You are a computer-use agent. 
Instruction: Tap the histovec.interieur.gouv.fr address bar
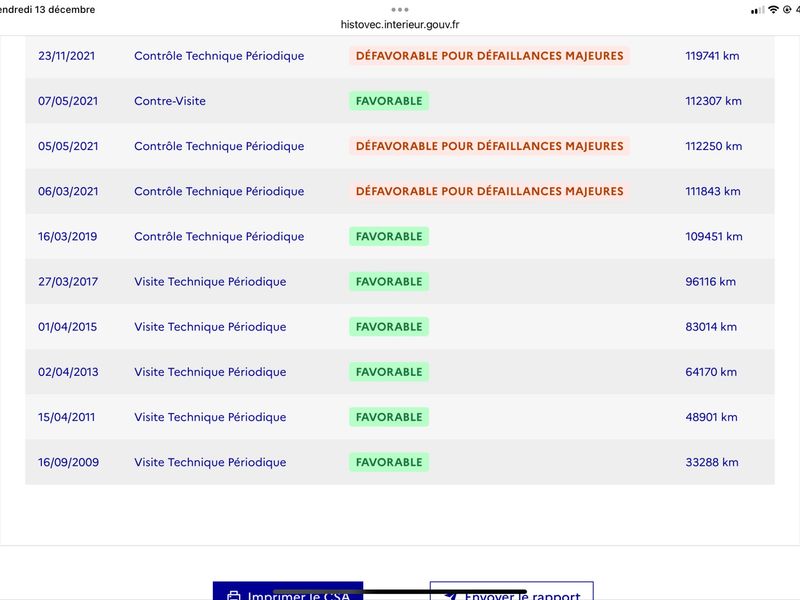(x=400, y=24)
